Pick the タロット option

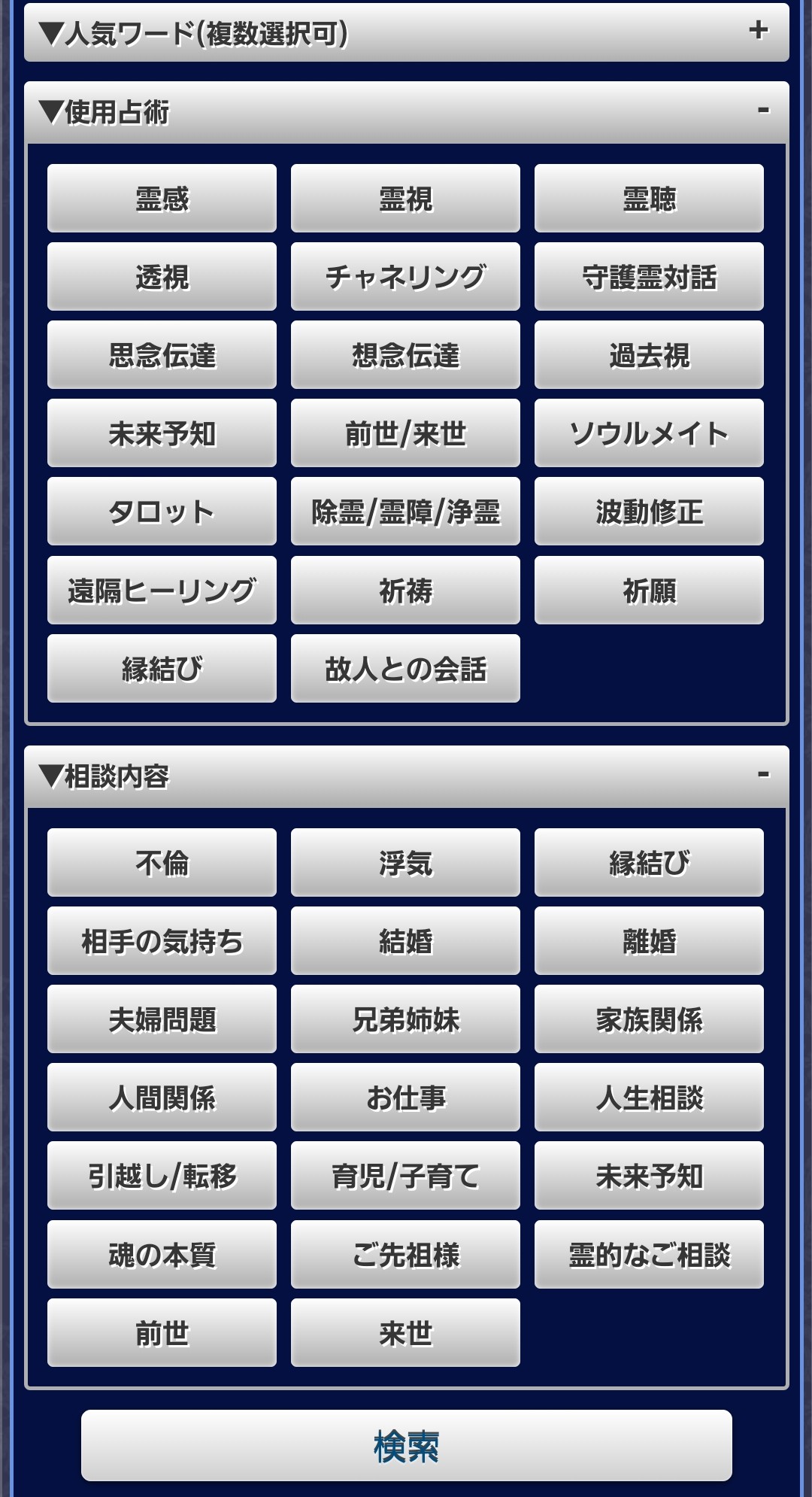coord(162,512)
